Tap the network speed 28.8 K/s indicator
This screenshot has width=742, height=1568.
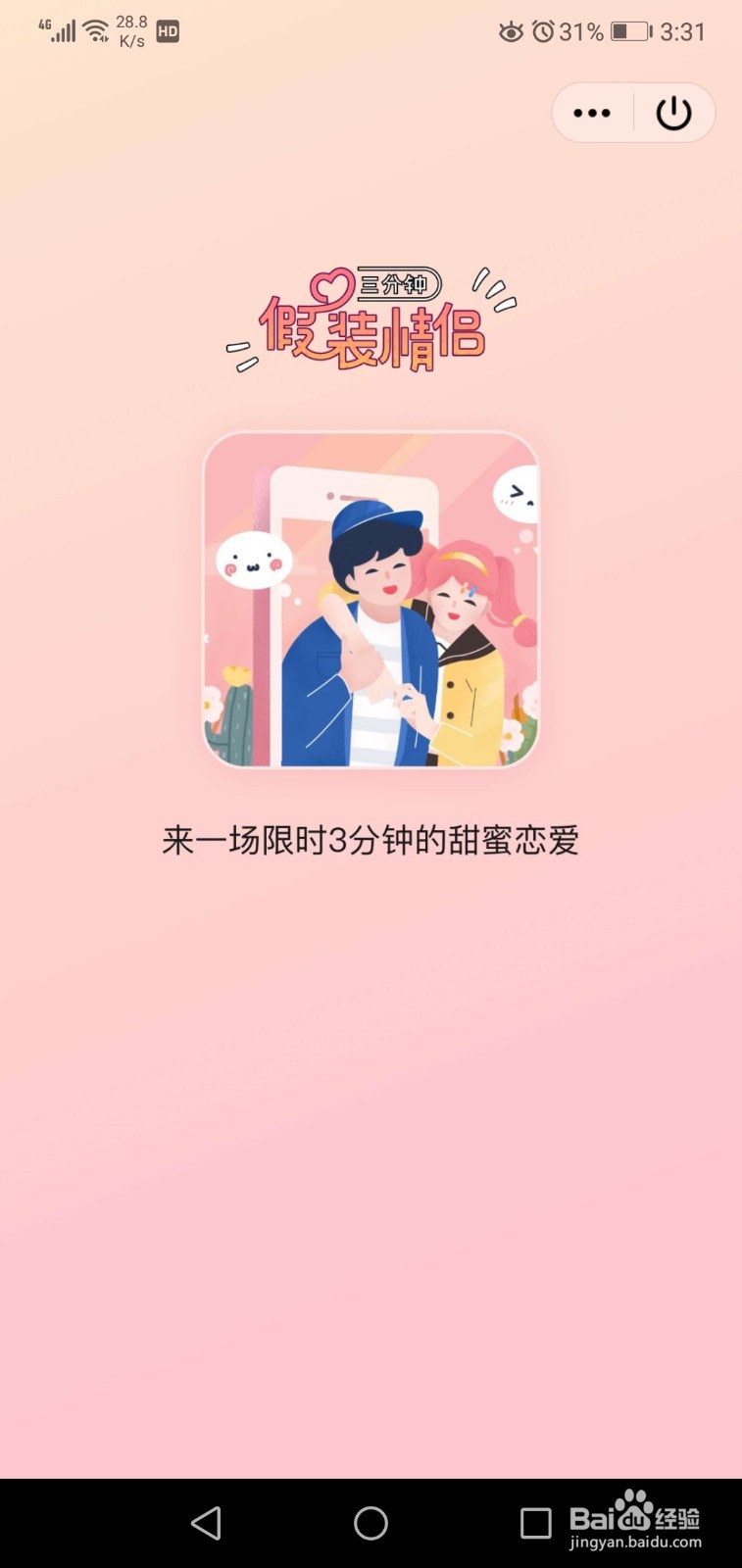tap(128, 27)
